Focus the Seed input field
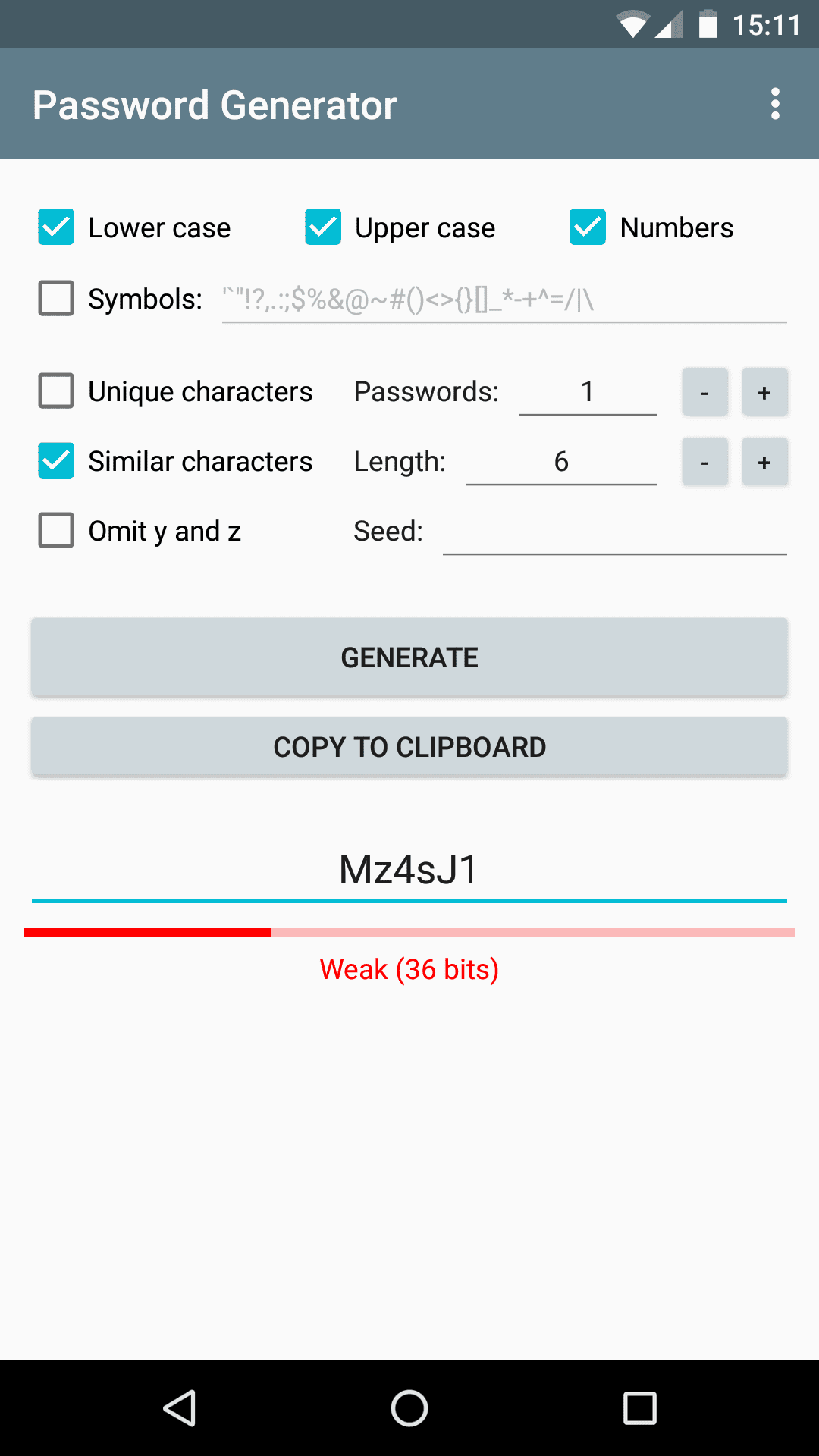Viewport: 819px width, 1456px height. click(x=614, y=532)
